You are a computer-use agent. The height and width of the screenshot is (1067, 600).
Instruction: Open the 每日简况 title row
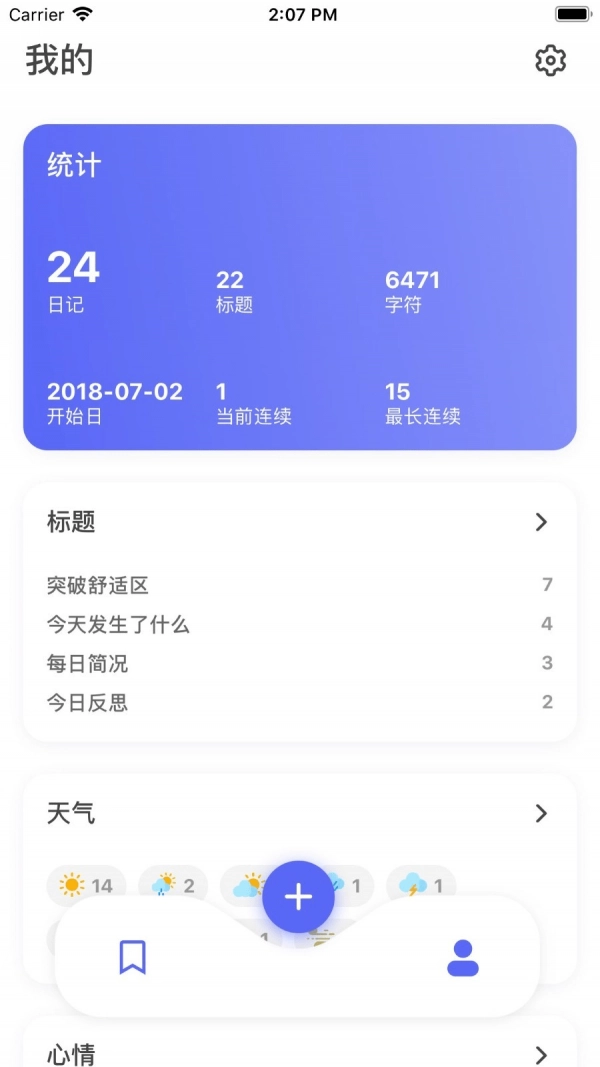(x=298, y=663)
